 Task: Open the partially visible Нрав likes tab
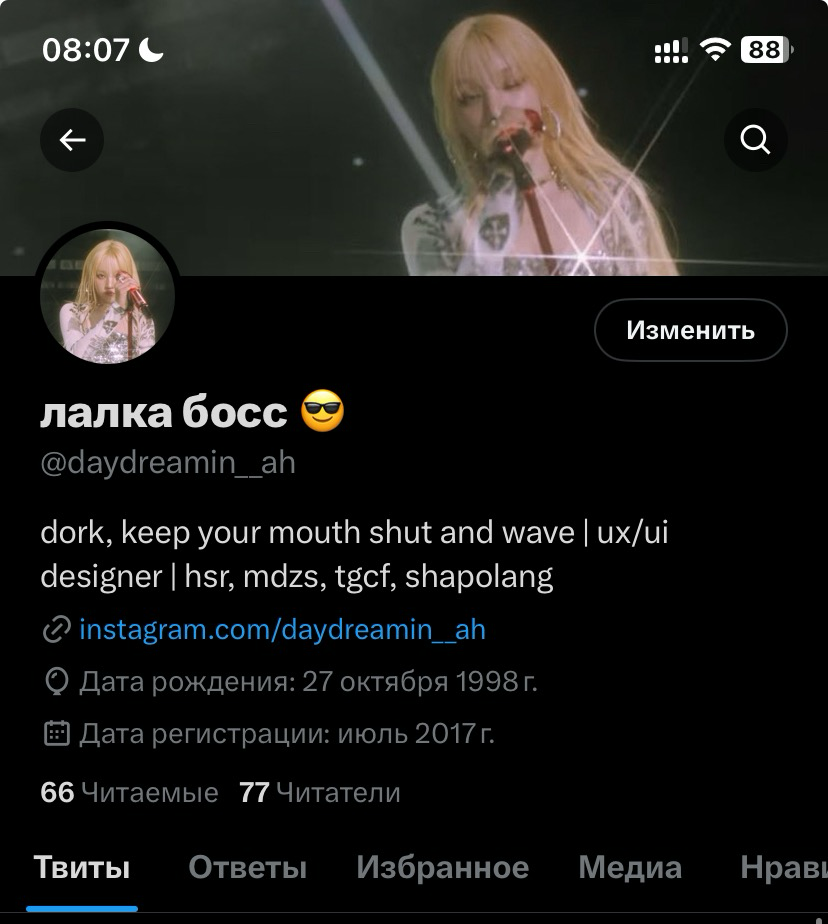click(783, 867)
